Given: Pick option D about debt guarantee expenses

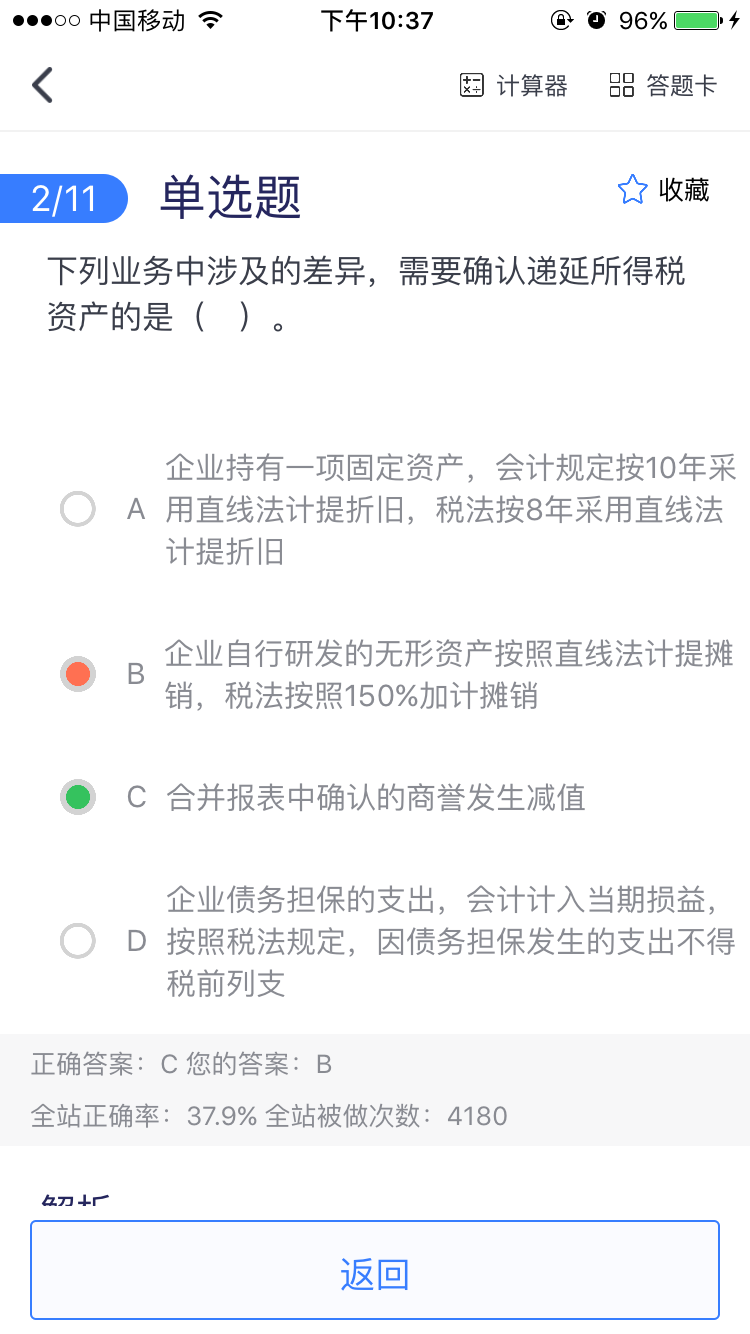Looking at the screenshot, I should [400, 941].
